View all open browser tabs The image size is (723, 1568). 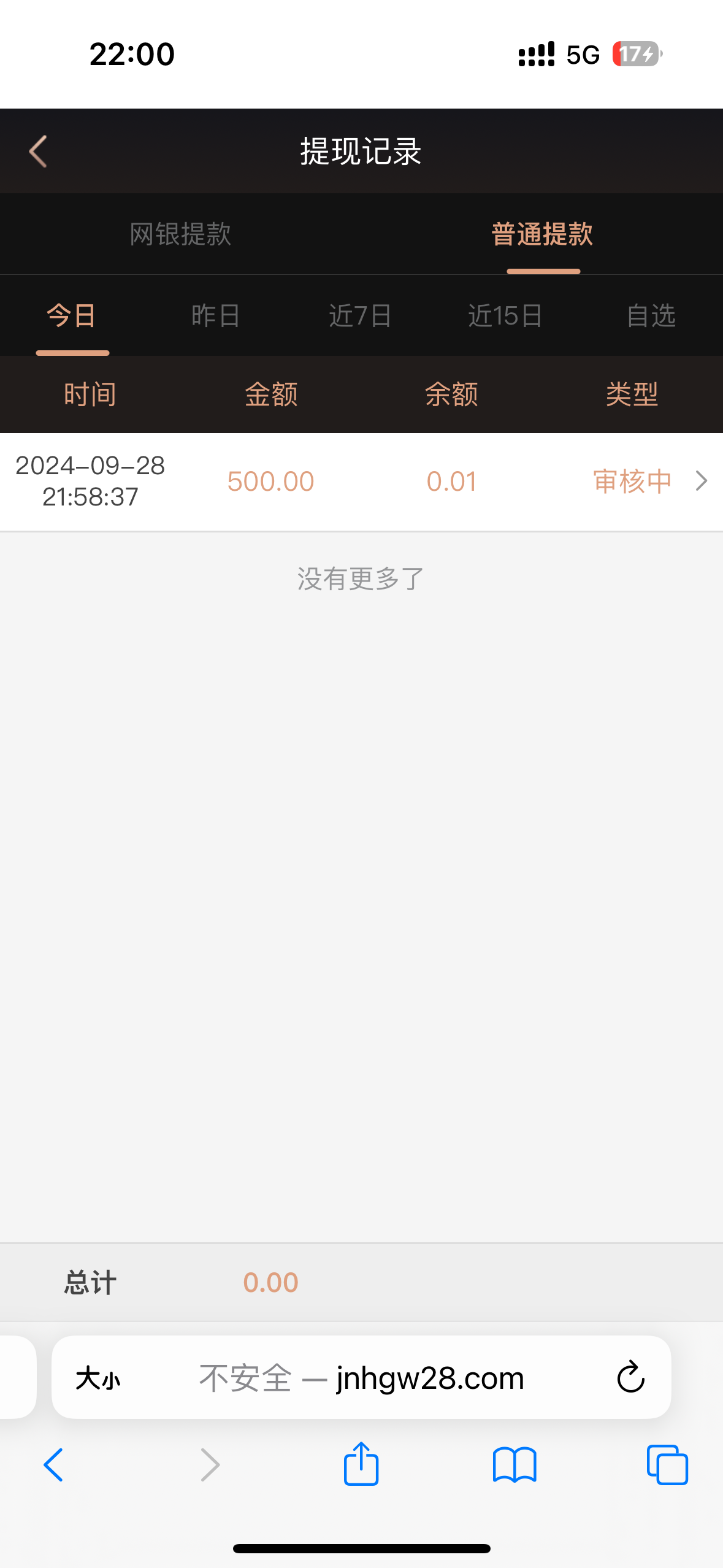(x=667, y=1465)
